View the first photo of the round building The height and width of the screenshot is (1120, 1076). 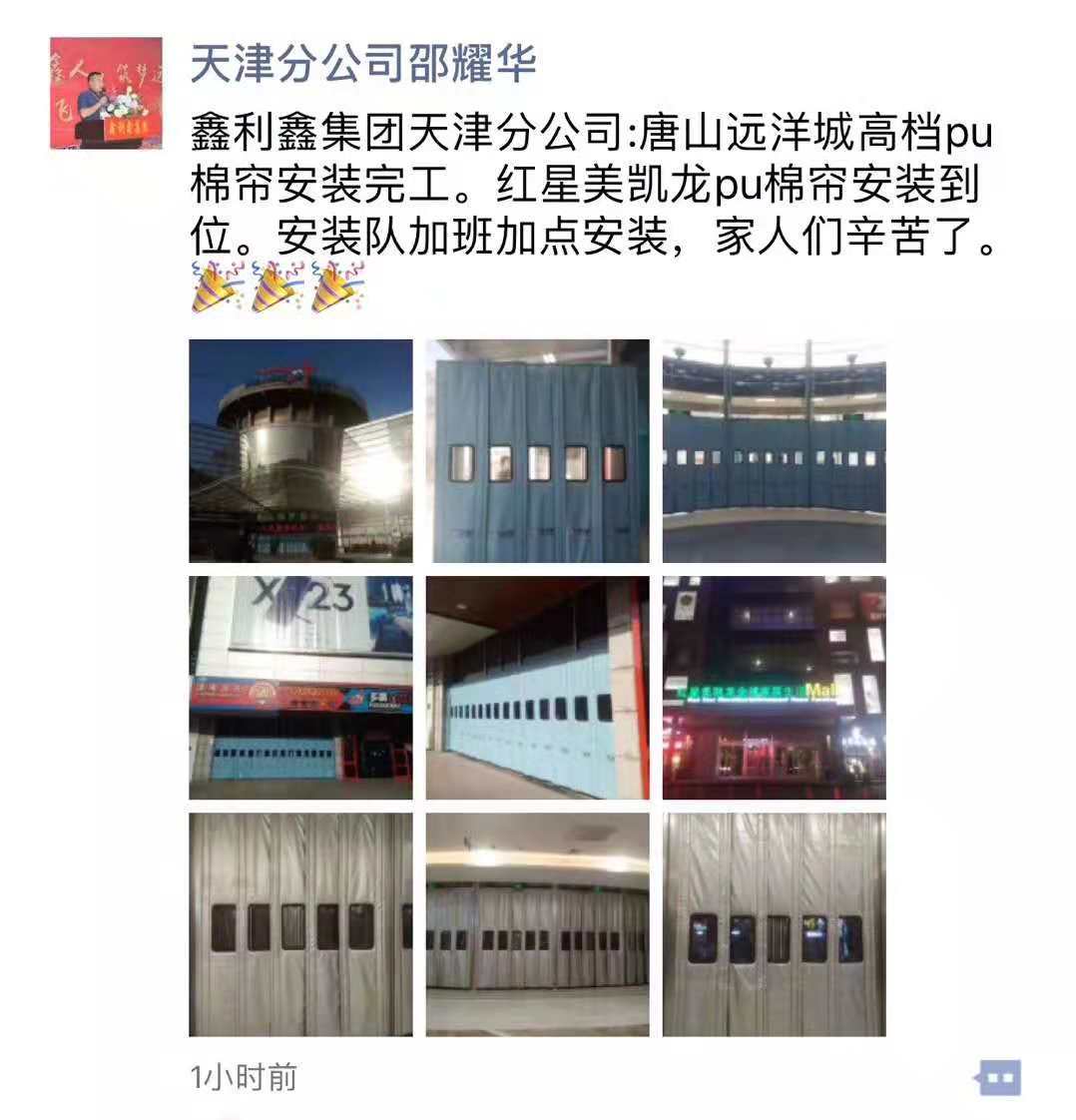coord(300,451)
